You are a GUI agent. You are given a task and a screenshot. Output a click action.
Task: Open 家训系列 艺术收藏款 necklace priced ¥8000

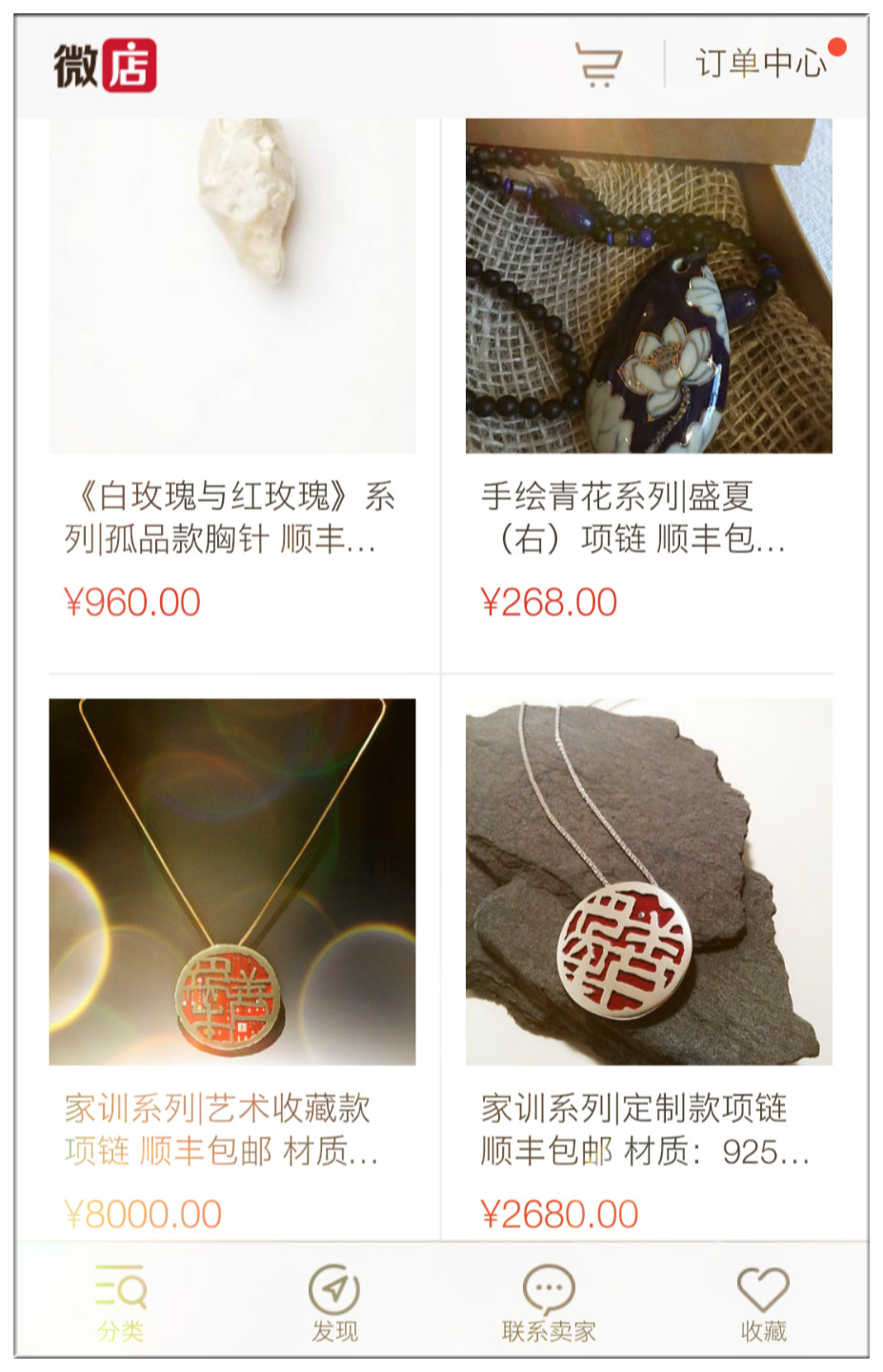click(x=231, y=881)
